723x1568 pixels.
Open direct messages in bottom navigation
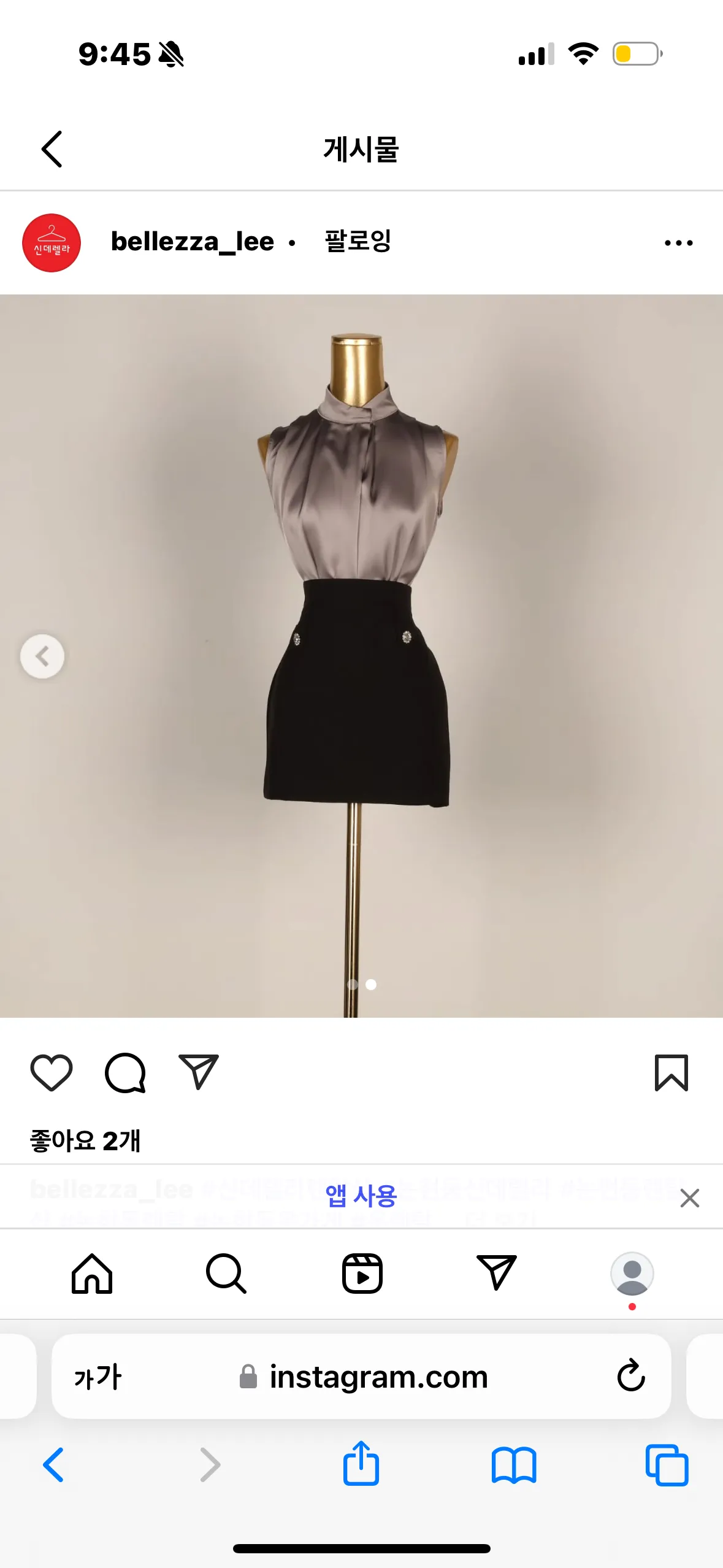497,1272
